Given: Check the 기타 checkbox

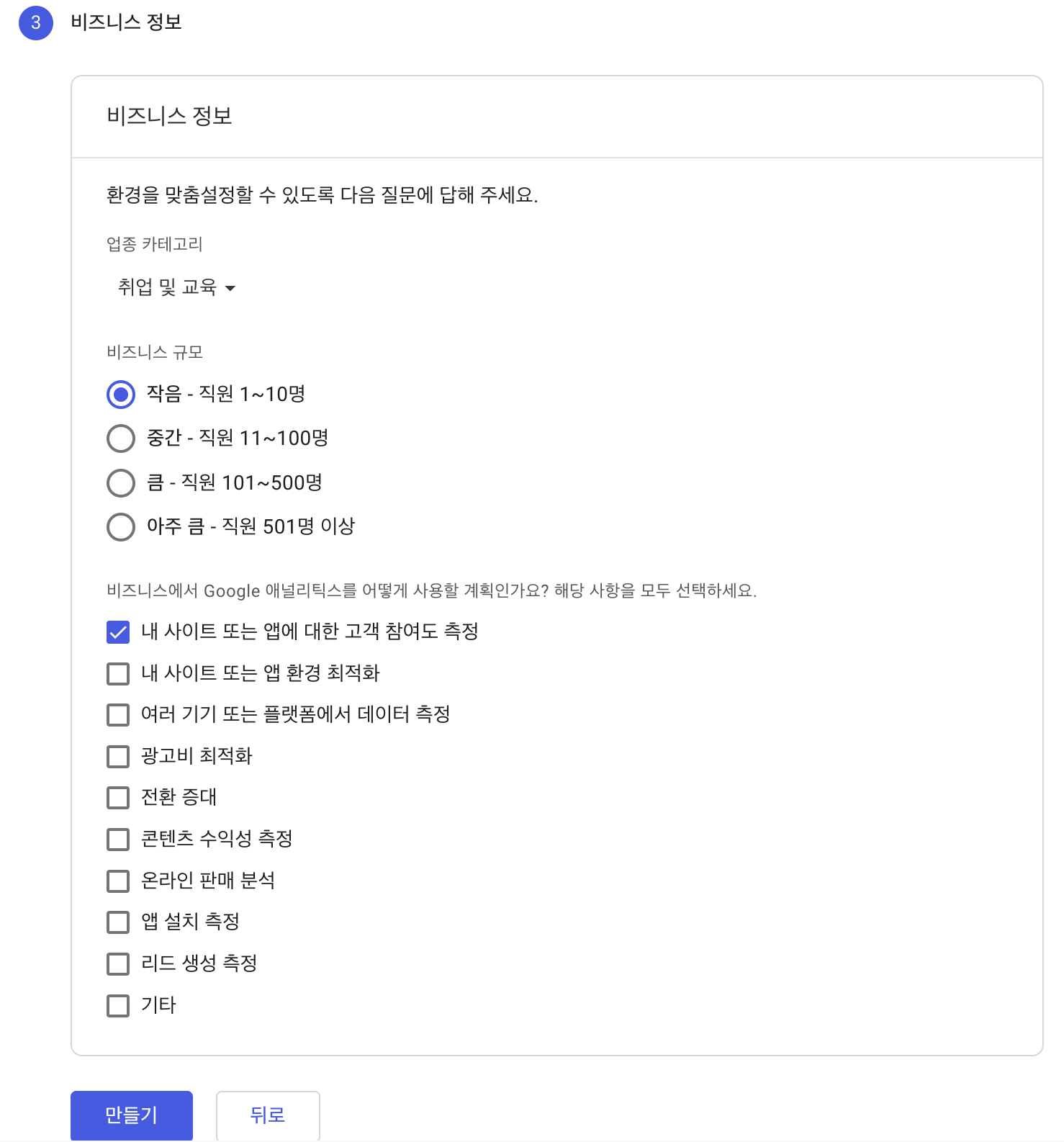Looking at the screenshot, I should 117,1005.
